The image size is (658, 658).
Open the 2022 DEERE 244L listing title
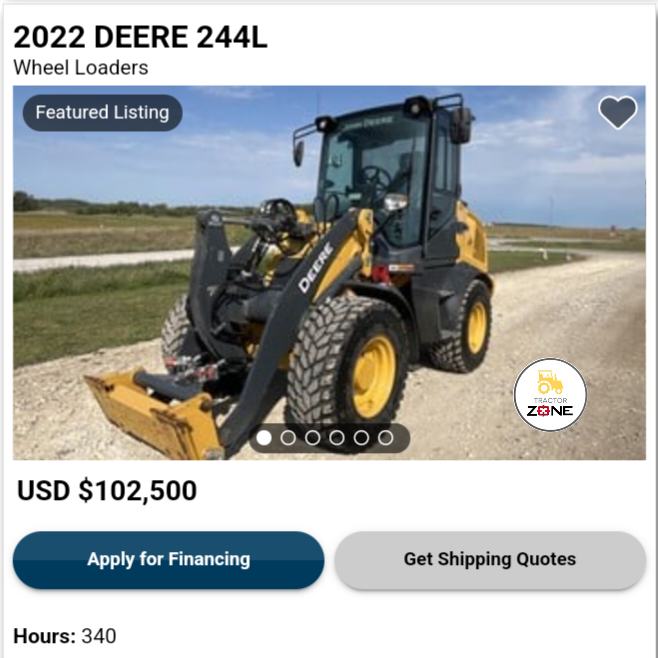[140, 37]
